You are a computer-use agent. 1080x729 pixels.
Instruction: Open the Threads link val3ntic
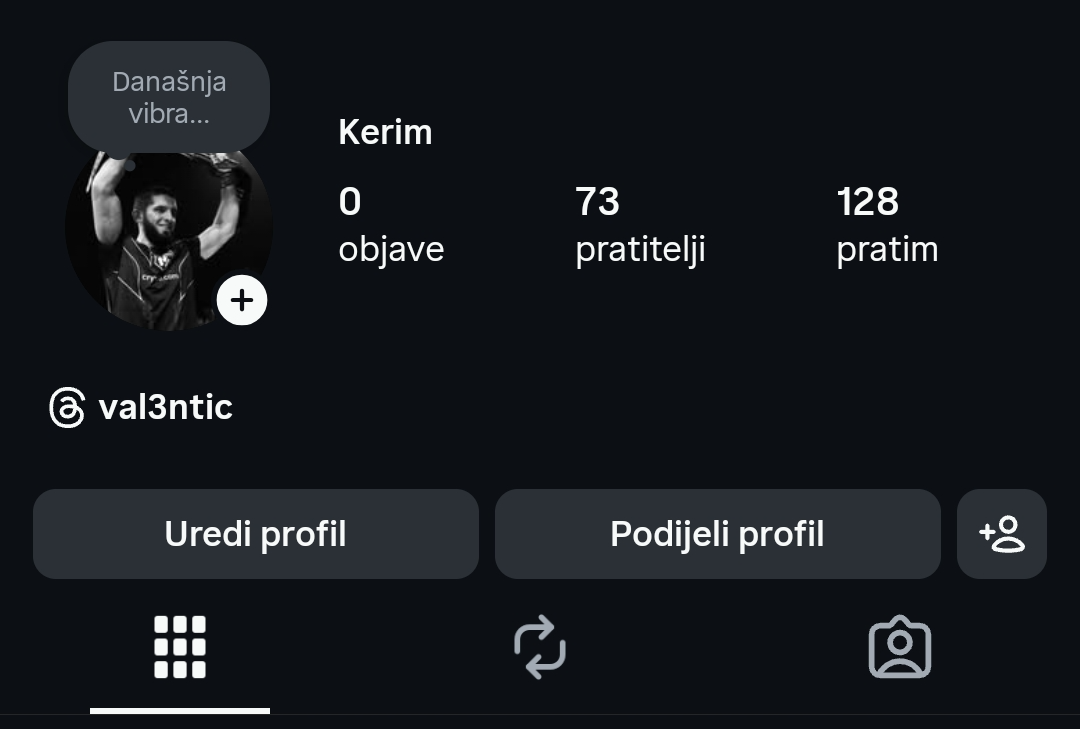141,408
